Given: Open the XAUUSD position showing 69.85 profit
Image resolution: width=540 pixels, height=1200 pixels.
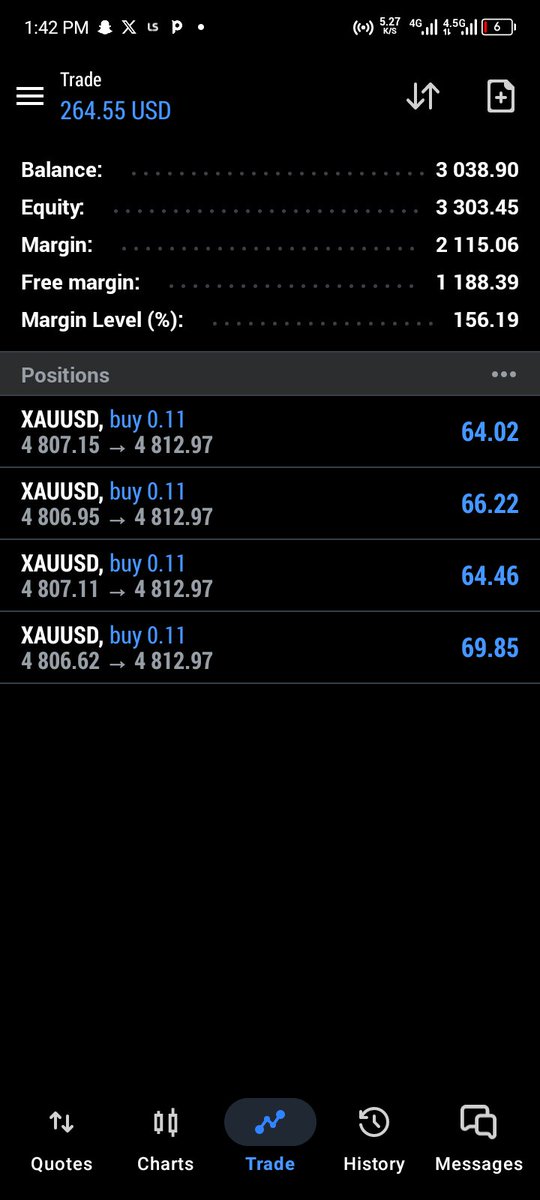Looking at the screenshot, I should 270,648.
